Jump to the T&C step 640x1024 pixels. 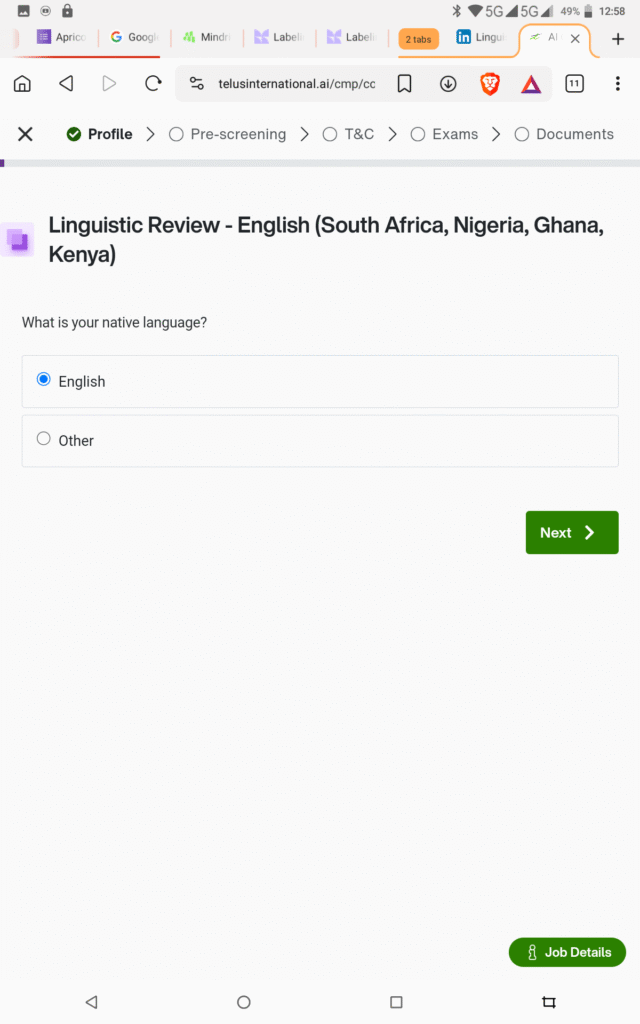pyautogui.click(x=349, y=134)
